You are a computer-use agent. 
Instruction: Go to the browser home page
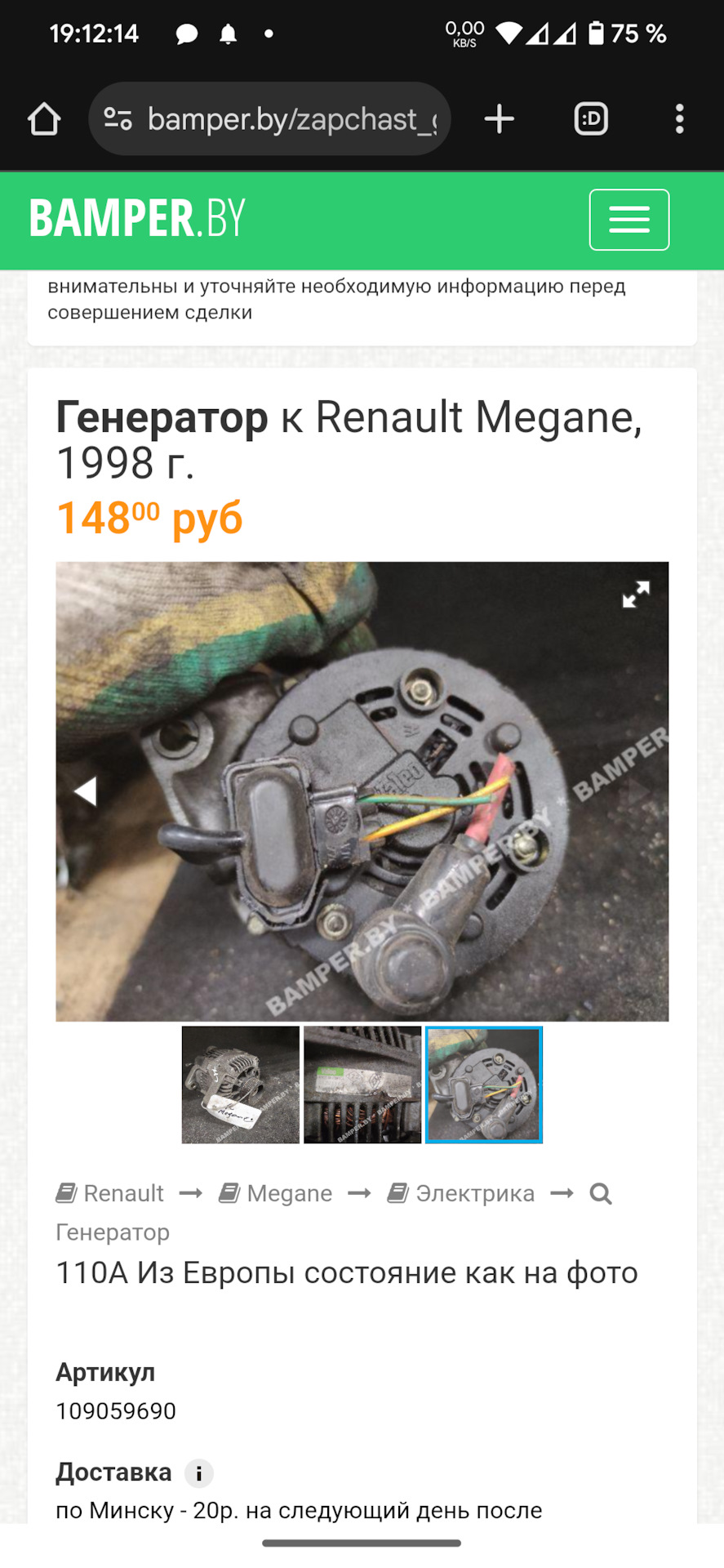point(44,119)
